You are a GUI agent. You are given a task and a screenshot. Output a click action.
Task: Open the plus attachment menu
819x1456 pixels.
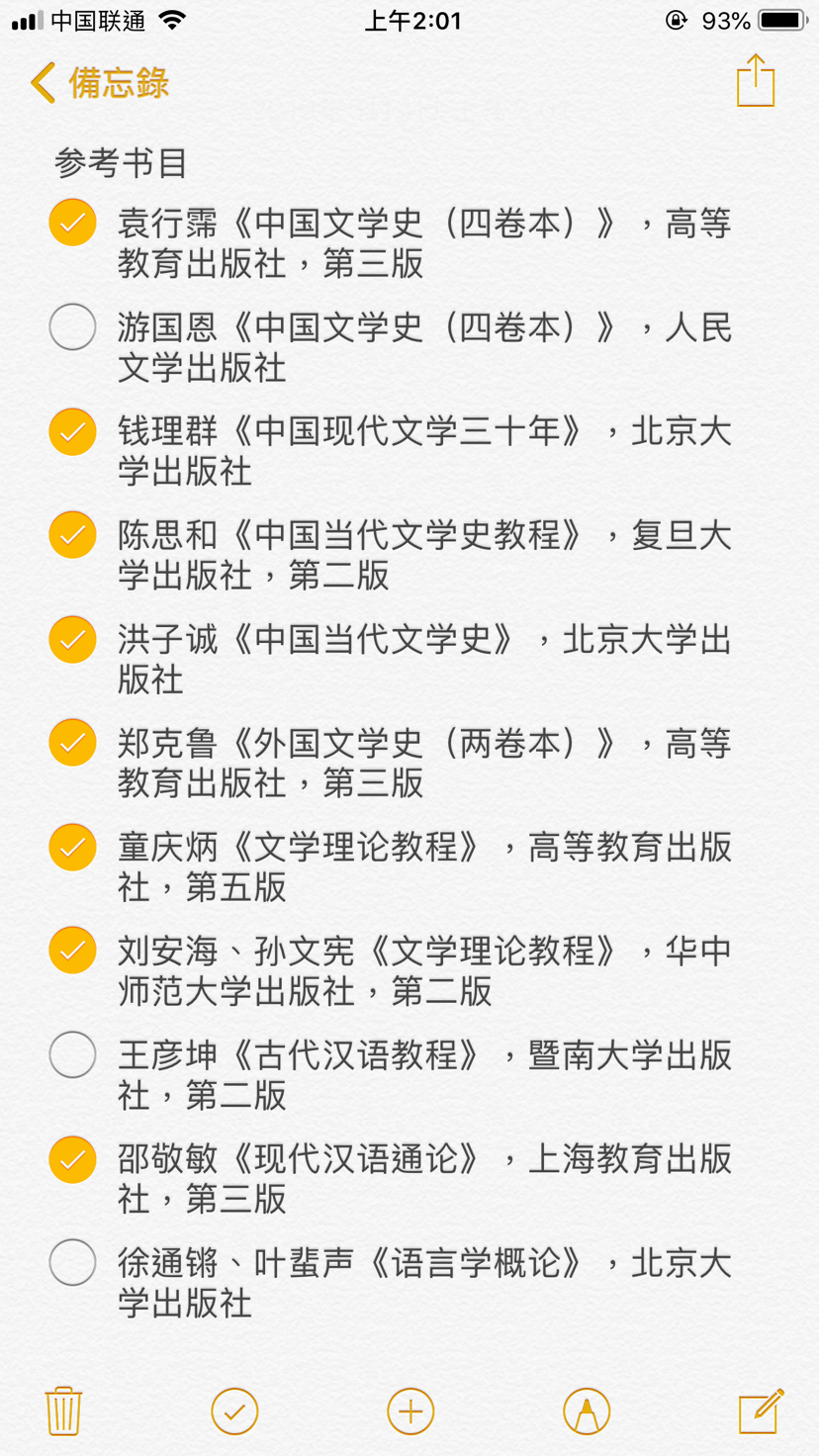coord(410,1410)
